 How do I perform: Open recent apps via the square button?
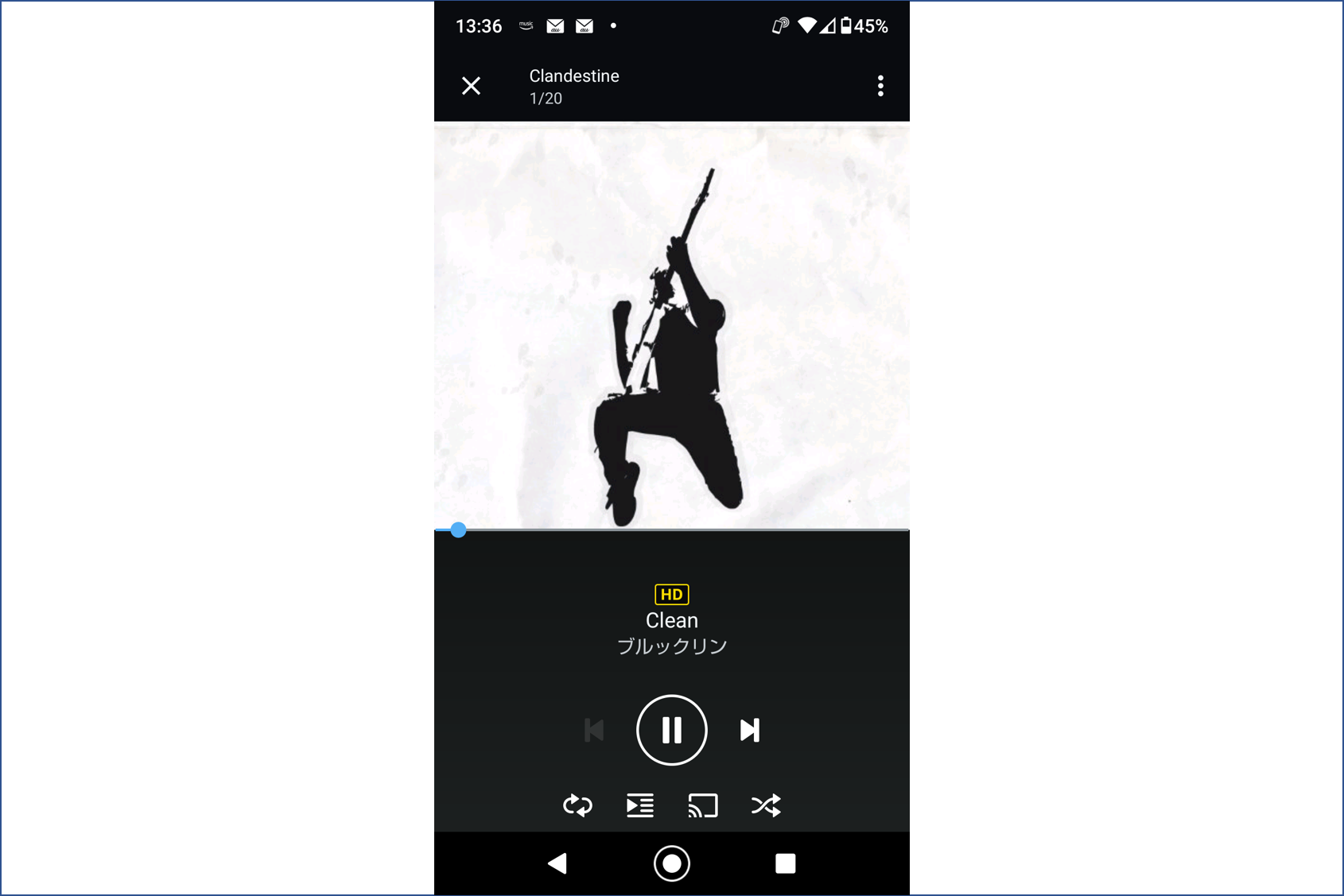pyautogui.click(x=785, y=863)
